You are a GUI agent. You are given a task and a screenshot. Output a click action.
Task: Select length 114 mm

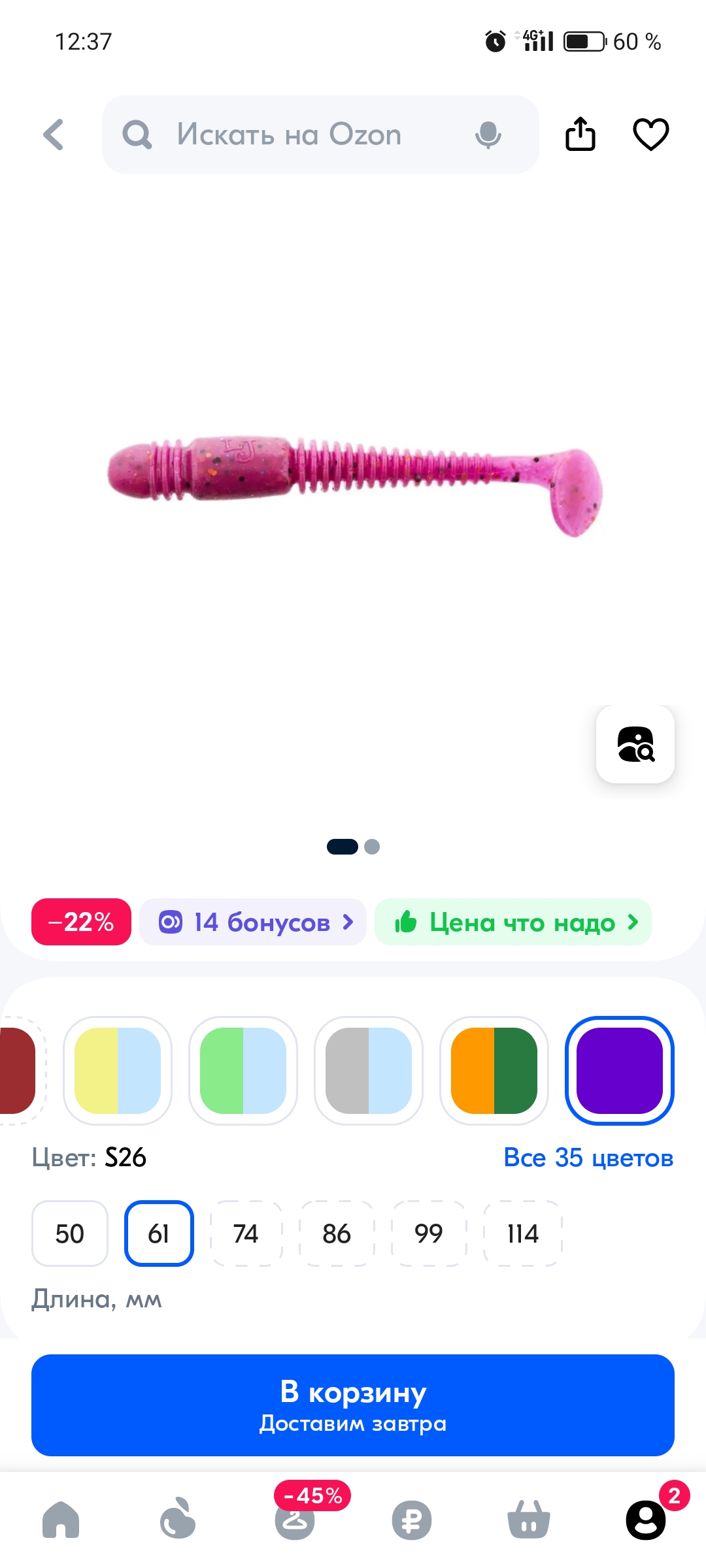click(x=523, y=1233)
